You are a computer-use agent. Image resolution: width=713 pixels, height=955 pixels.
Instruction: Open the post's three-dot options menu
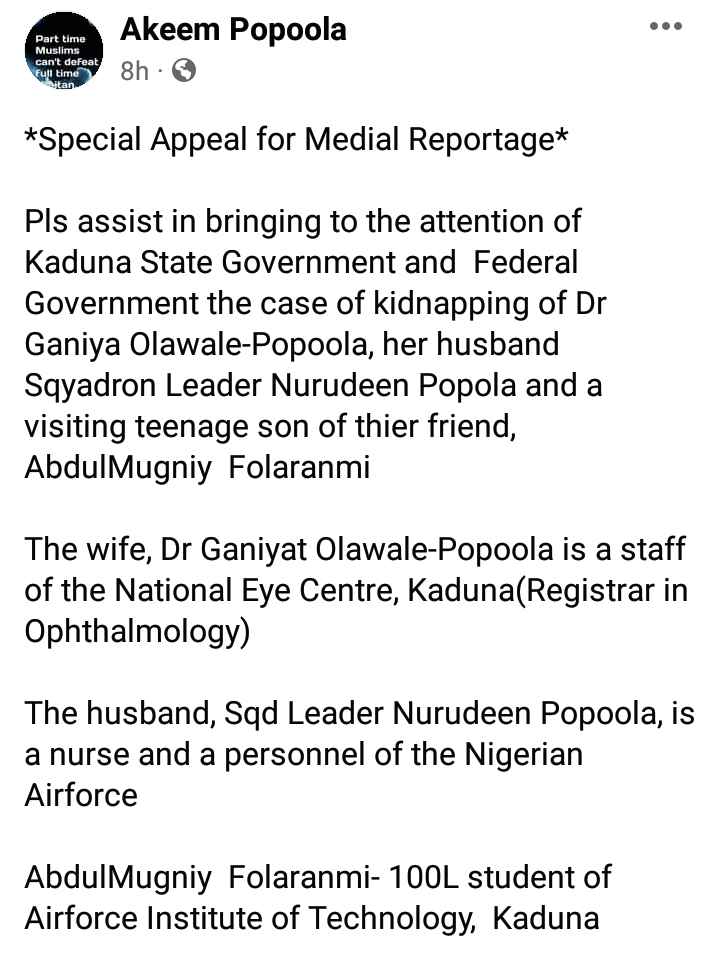click(x=665, y=27)
